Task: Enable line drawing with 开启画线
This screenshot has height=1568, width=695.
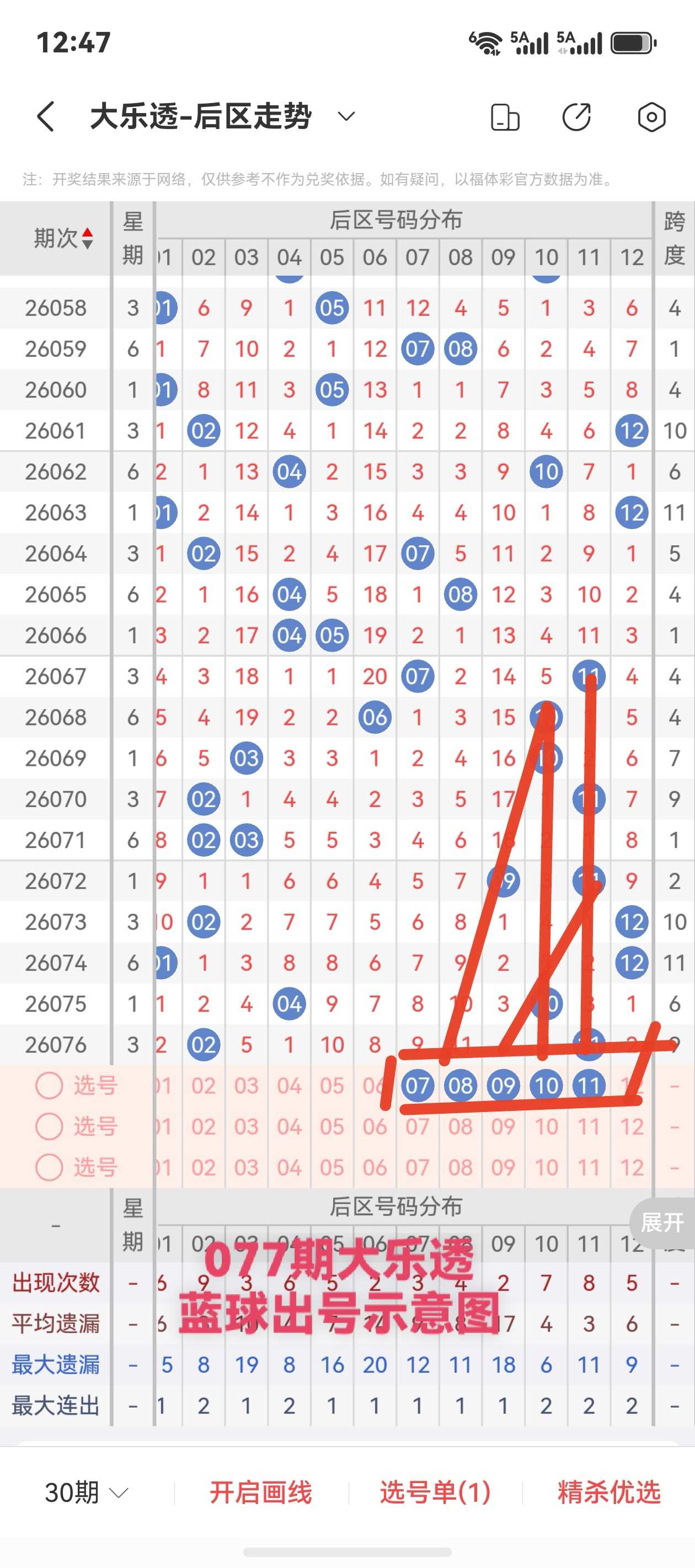Action: pos(261,1492)
